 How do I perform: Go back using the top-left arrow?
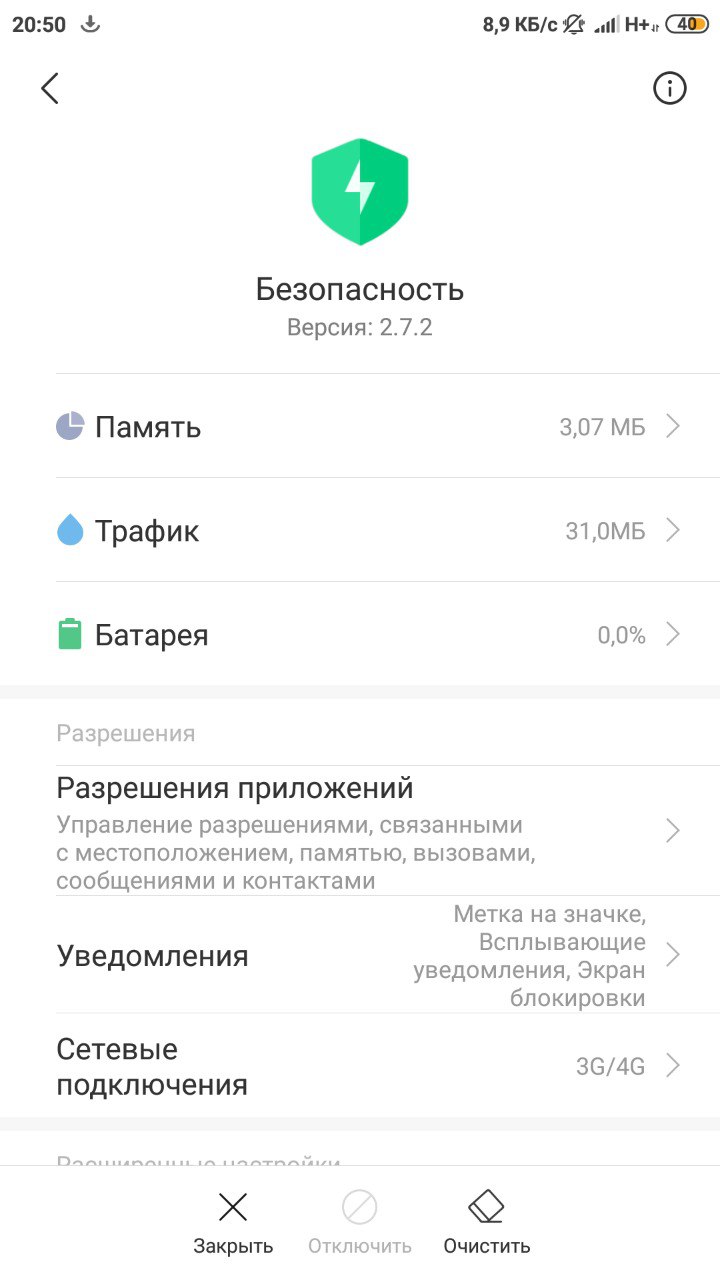pyautogui.click(x=50, y=88)
